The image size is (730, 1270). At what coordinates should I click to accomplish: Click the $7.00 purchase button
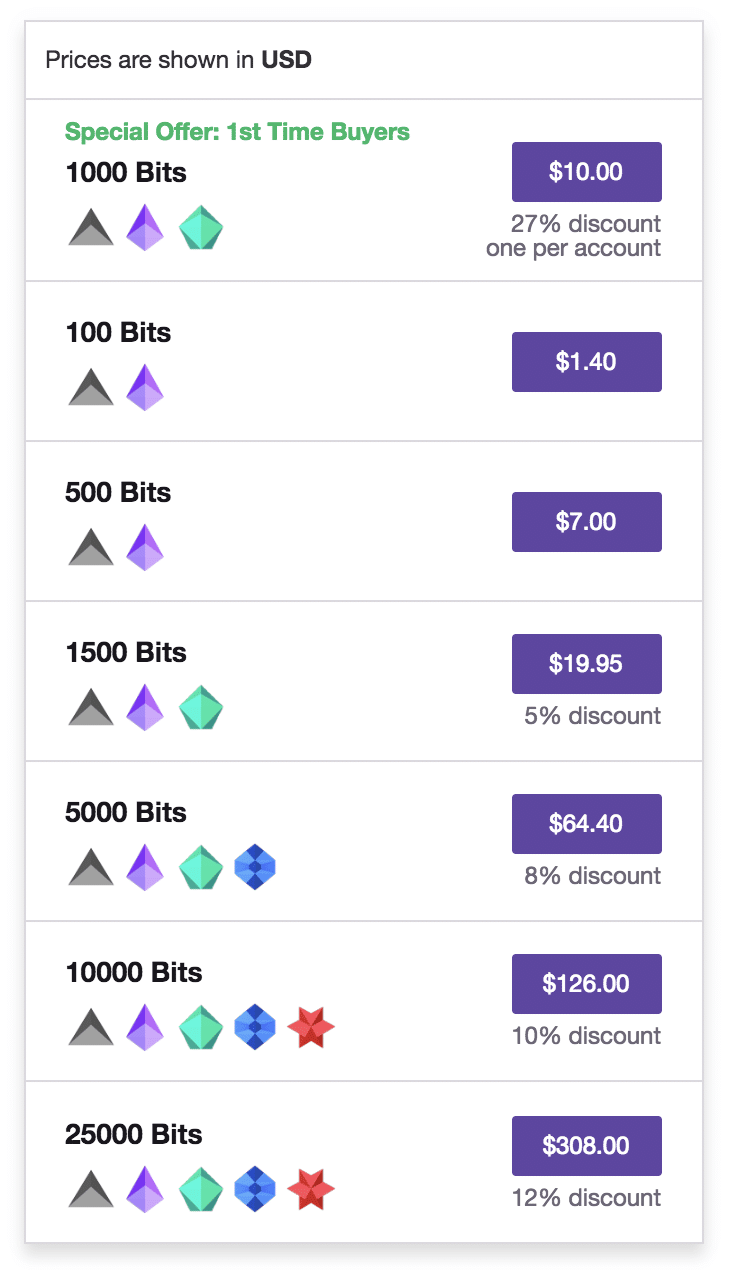point(586,521)
